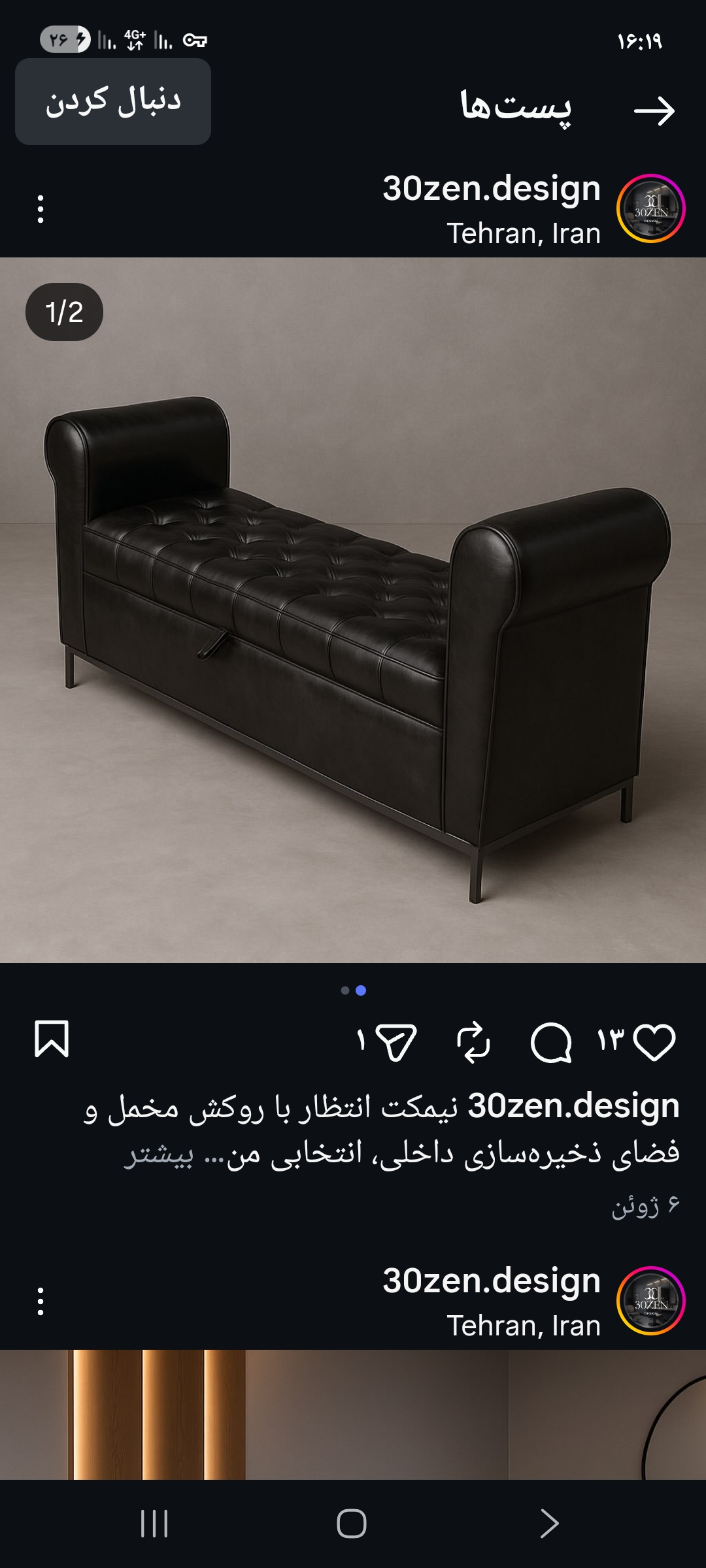
Task: Open options menu above the black bench photo
Action: coord(41,209)
